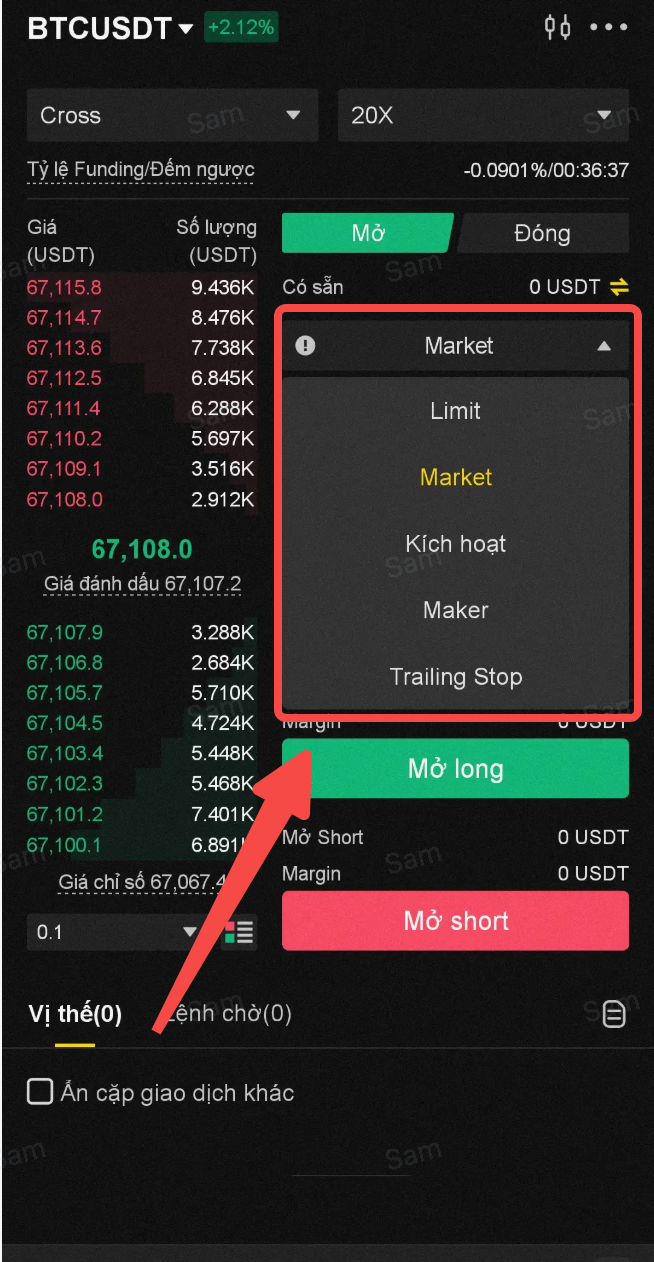Tap the Mở short button

click(456, 921)
